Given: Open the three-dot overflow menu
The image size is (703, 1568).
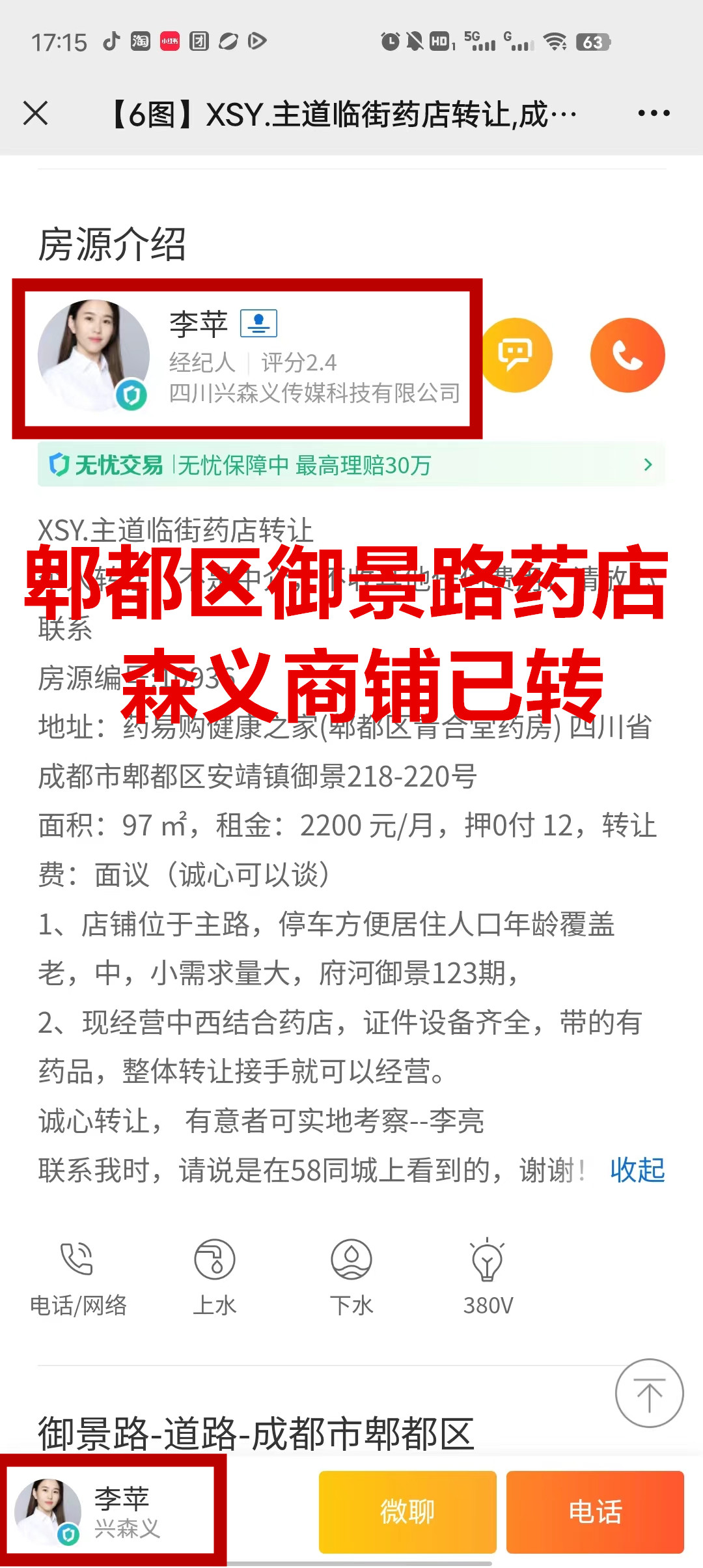Looking at the screenshot, I should click(654, 113).
